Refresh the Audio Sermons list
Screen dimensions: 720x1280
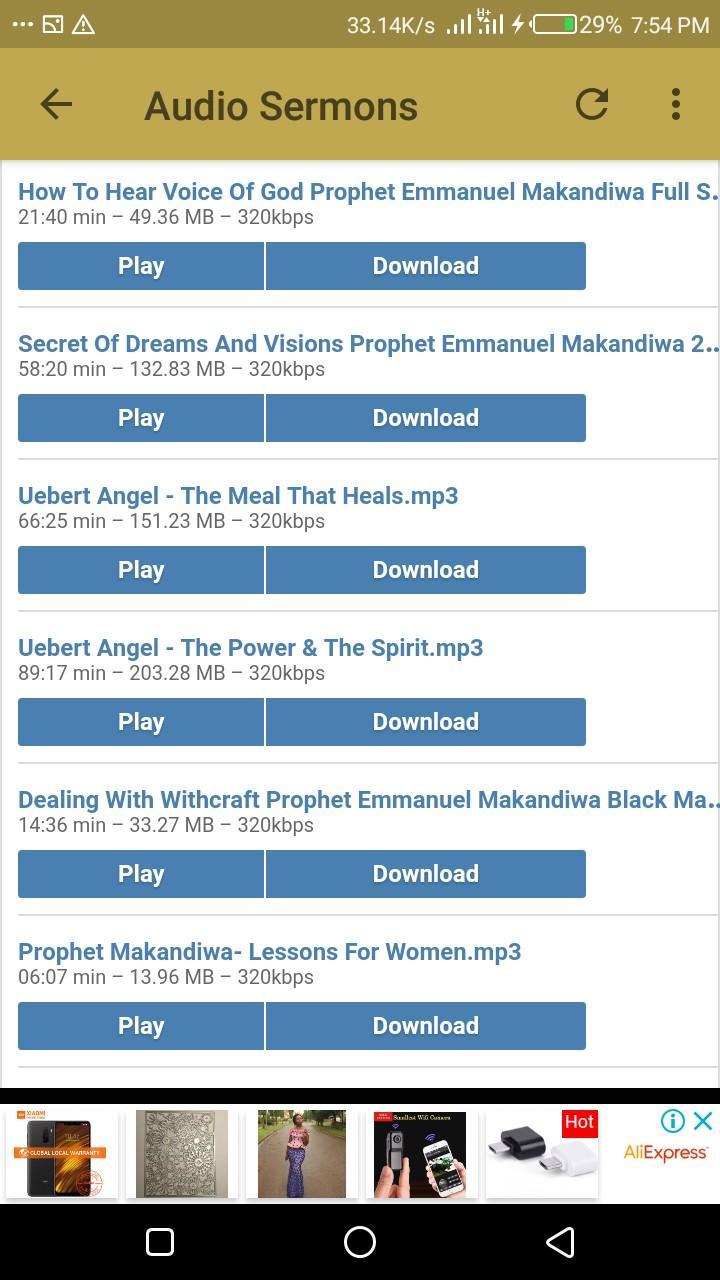[591, 104]
